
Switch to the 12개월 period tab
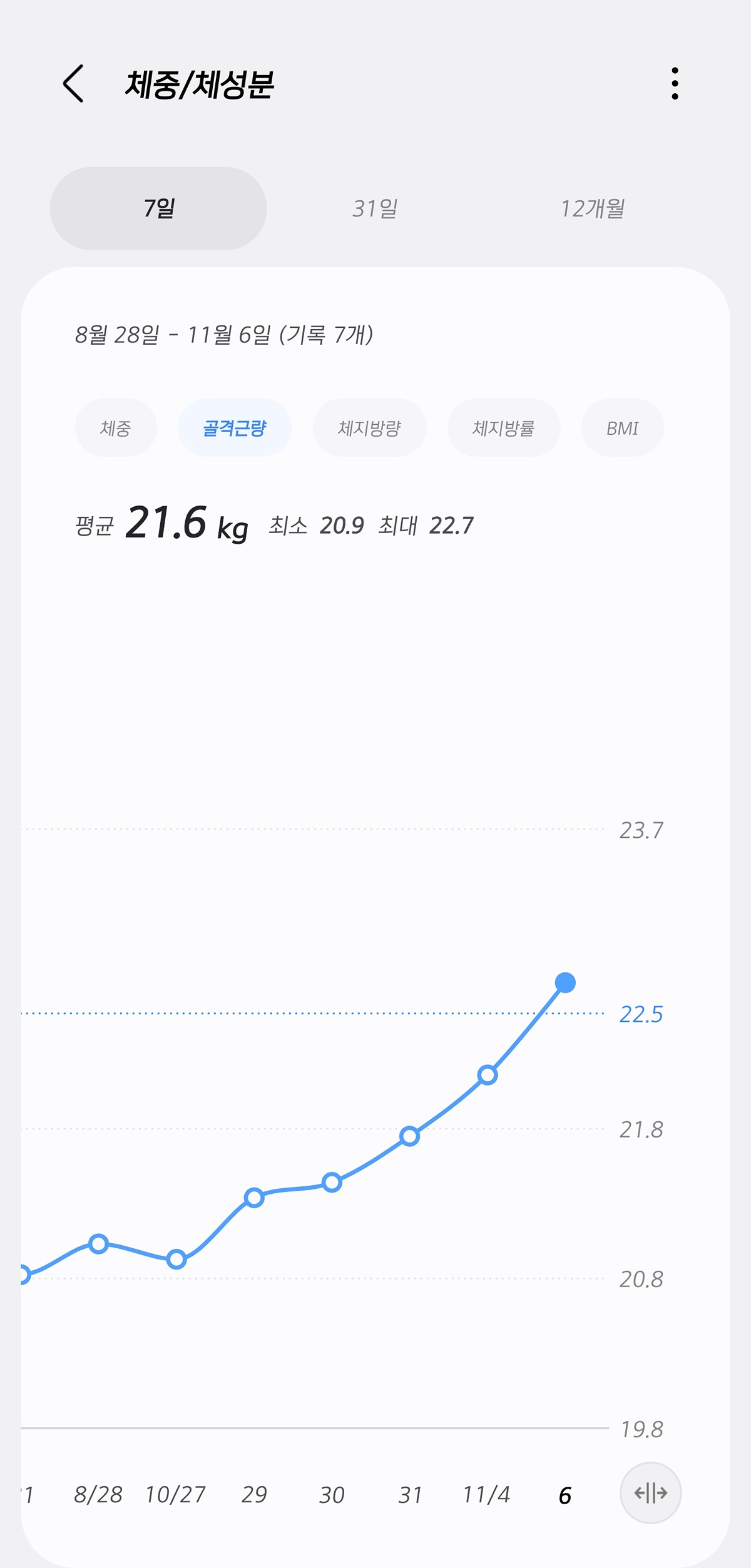[592, 208]
